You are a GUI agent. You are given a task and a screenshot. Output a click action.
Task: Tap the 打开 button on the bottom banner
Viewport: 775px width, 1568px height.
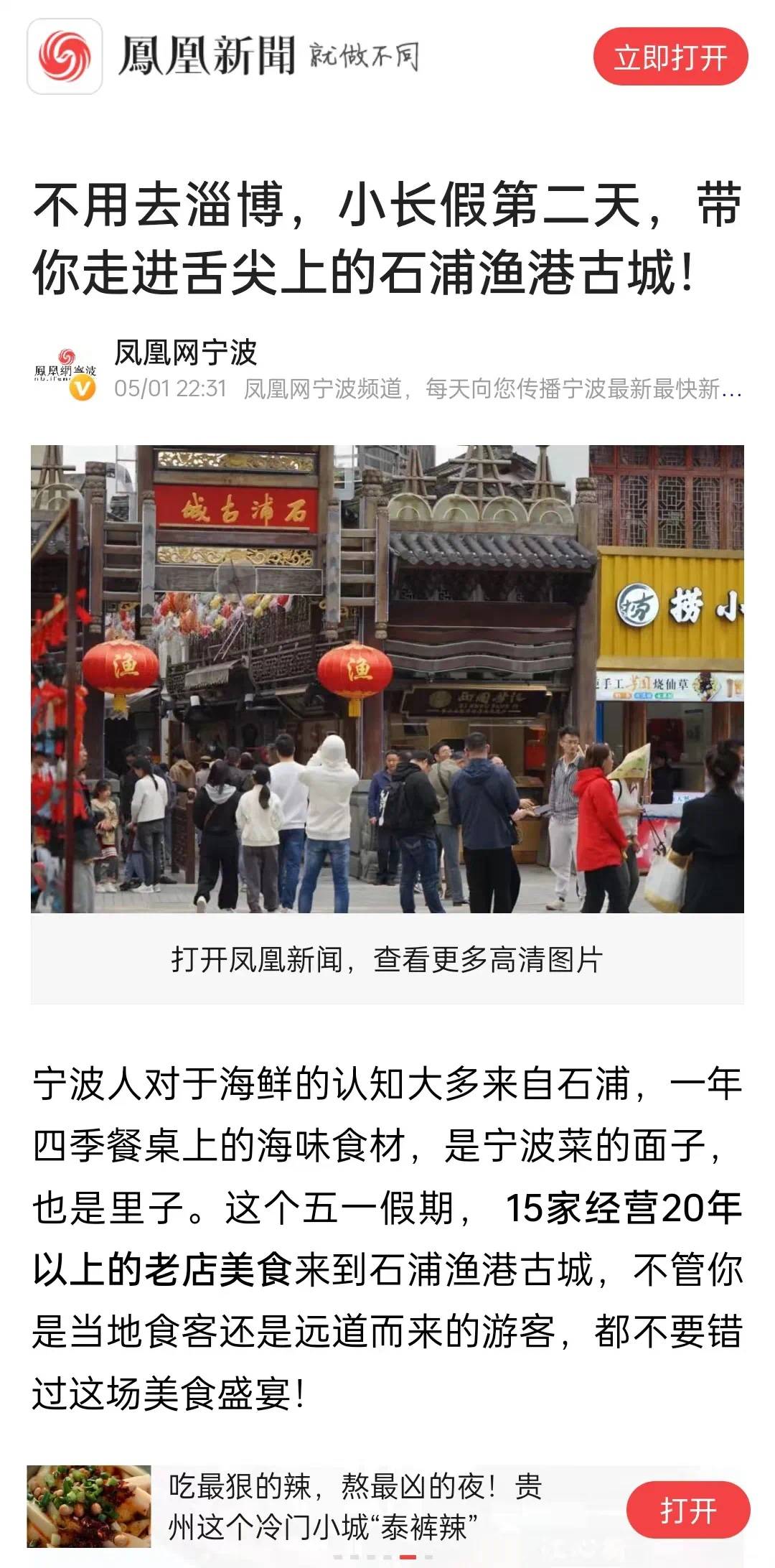687,1510
